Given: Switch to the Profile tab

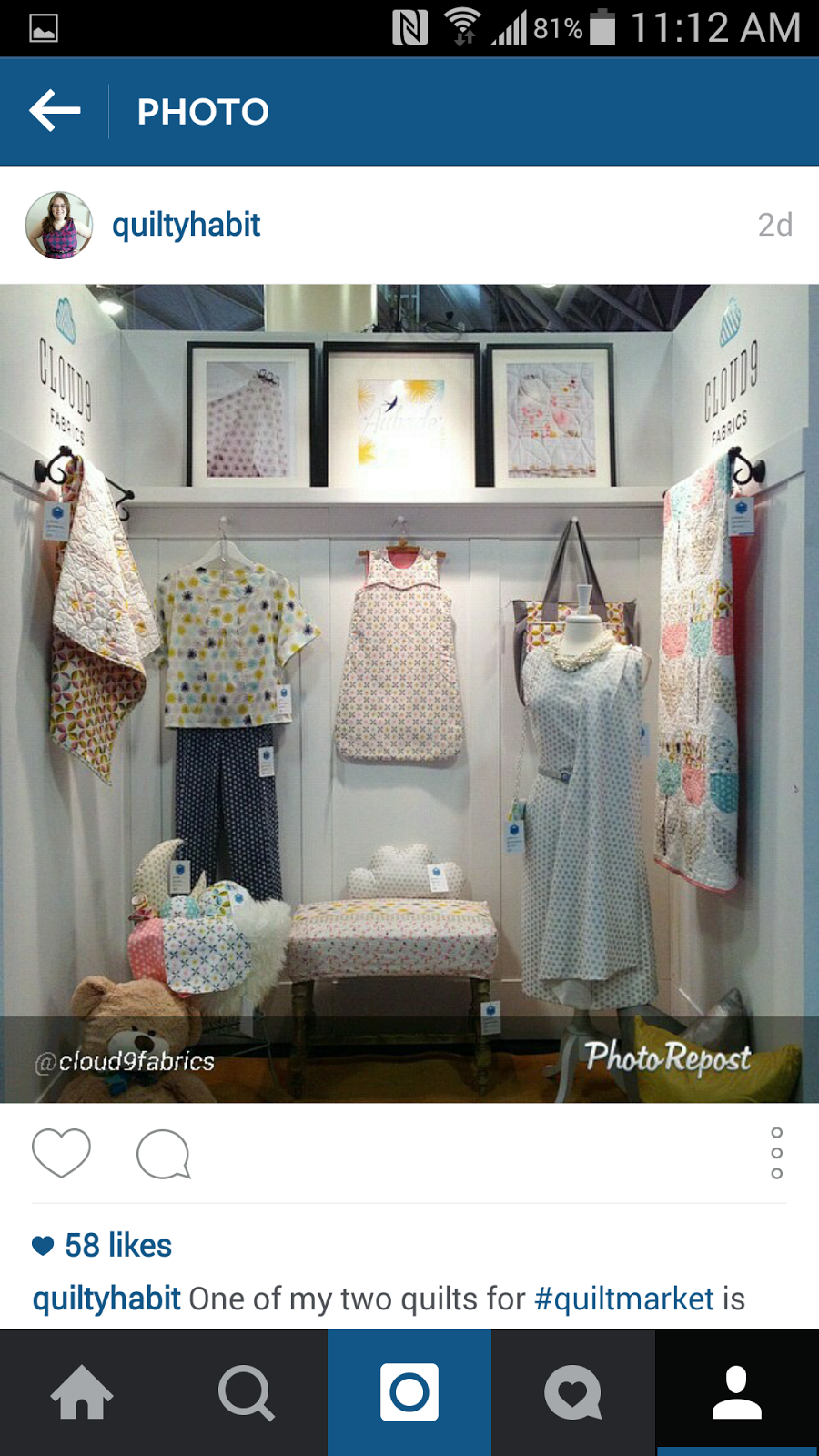Looking at the screenshot, I should coord(737,1392).
